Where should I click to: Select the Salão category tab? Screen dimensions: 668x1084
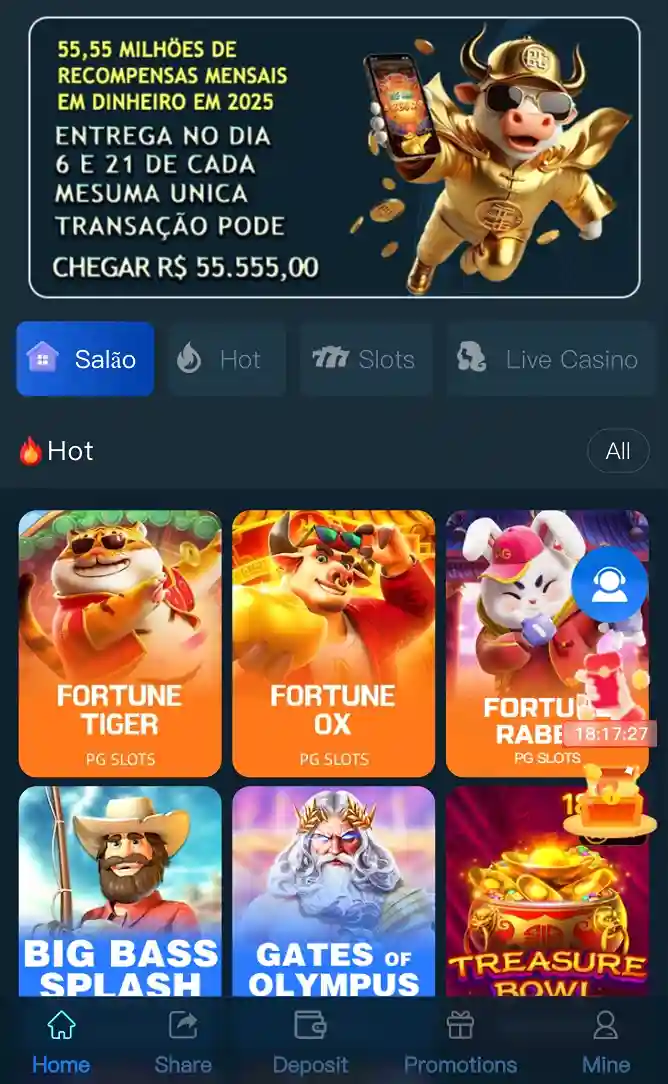85,359
